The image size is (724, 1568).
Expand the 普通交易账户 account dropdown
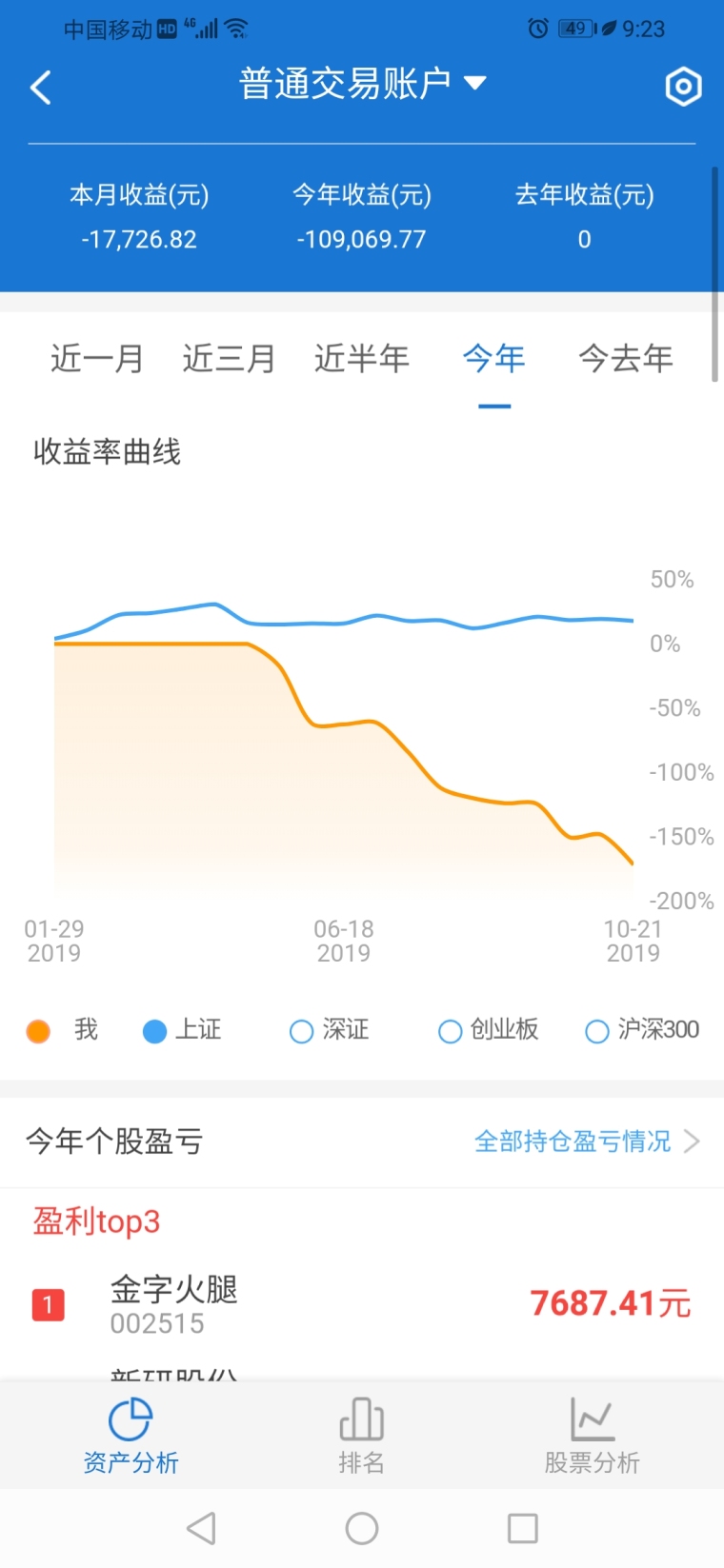[362, 84]
